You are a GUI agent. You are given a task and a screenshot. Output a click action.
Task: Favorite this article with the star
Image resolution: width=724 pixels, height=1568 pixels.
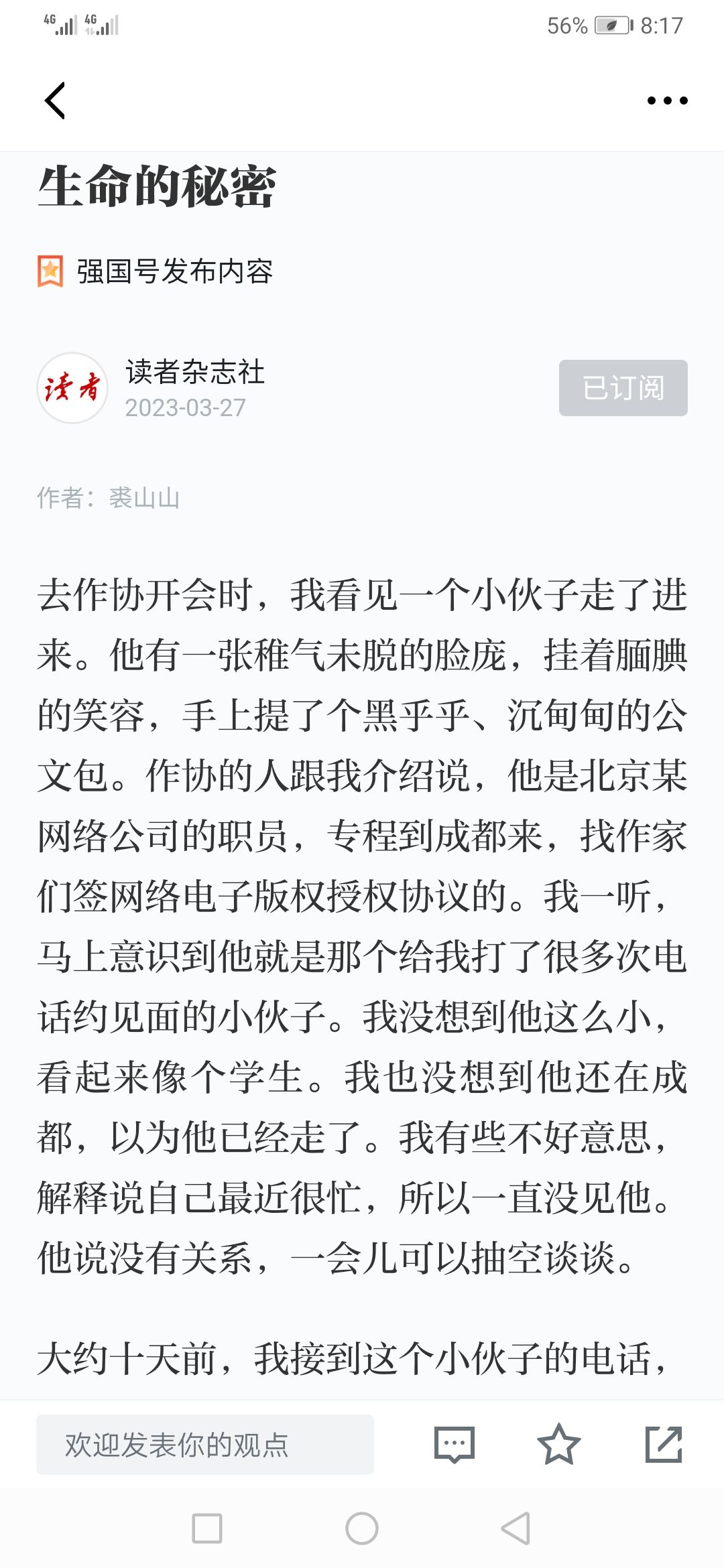(x=558, y=1445)
